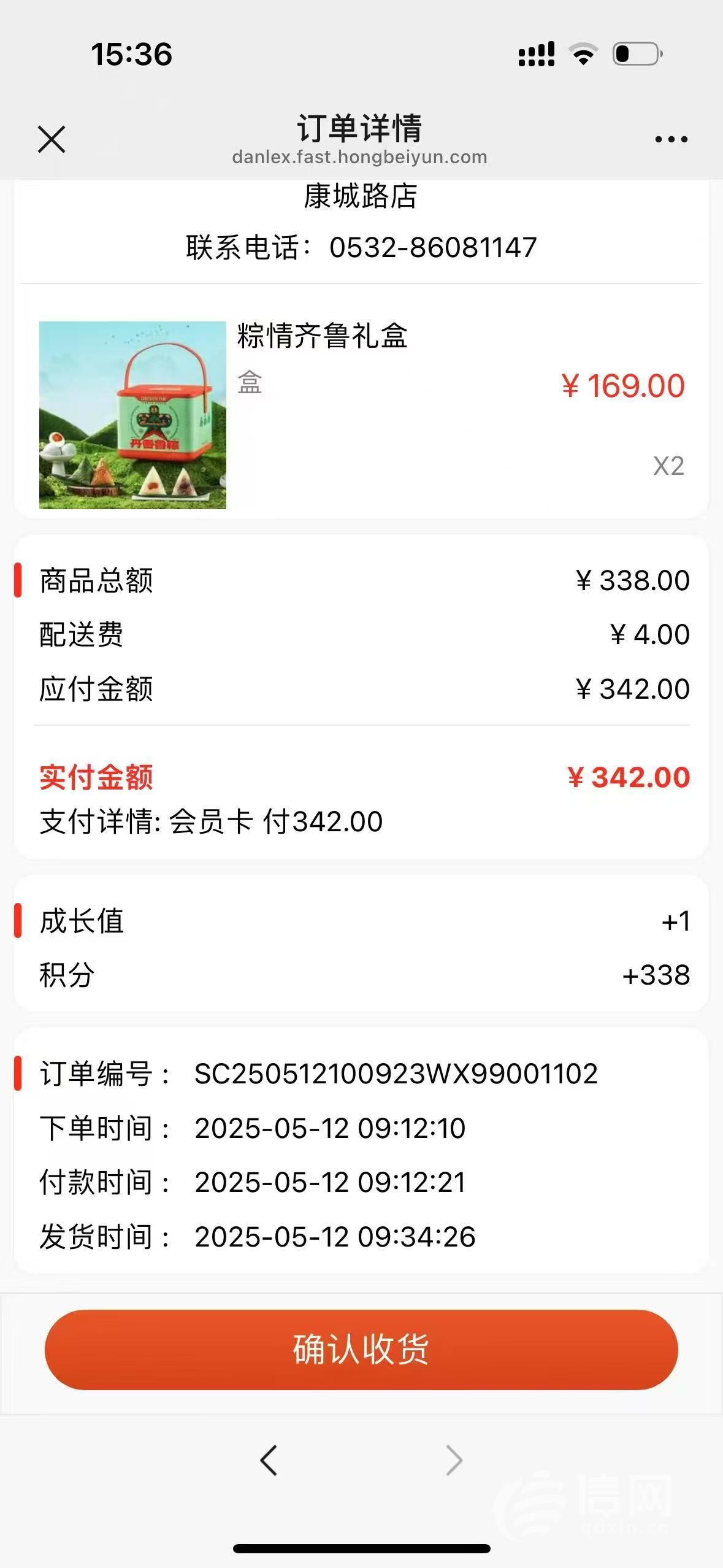Go back with the browser back arrow
The image size is (723, 1568).
click(x=269, y=1460)
